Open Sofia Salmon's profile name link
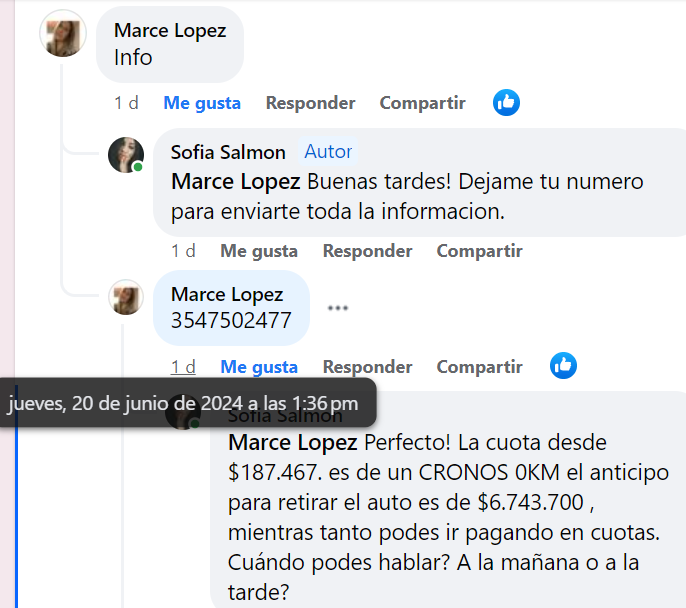 [x=228, y=152]
